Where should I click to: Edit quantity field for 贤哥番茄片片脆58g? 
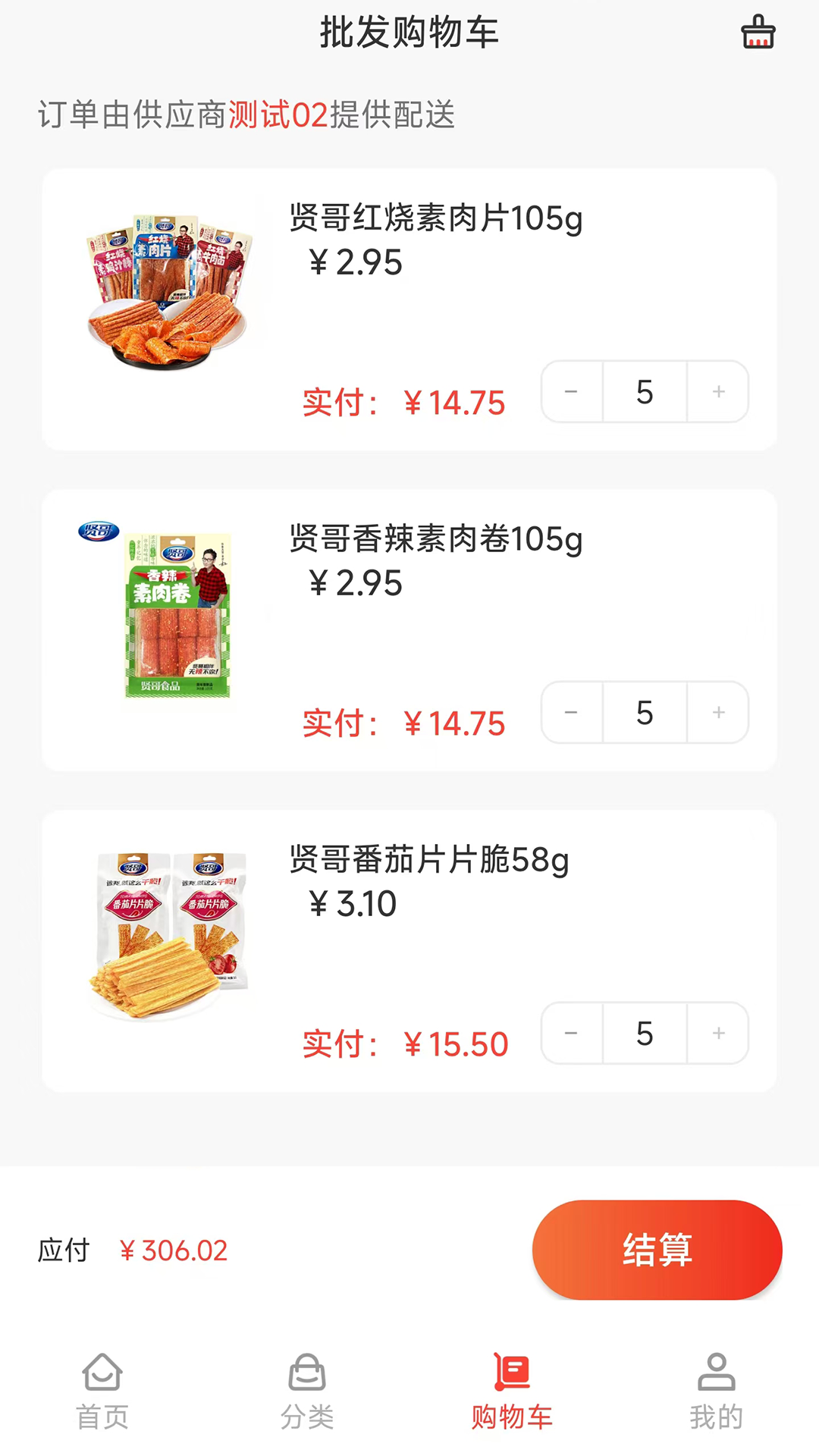pos(645,1034)
